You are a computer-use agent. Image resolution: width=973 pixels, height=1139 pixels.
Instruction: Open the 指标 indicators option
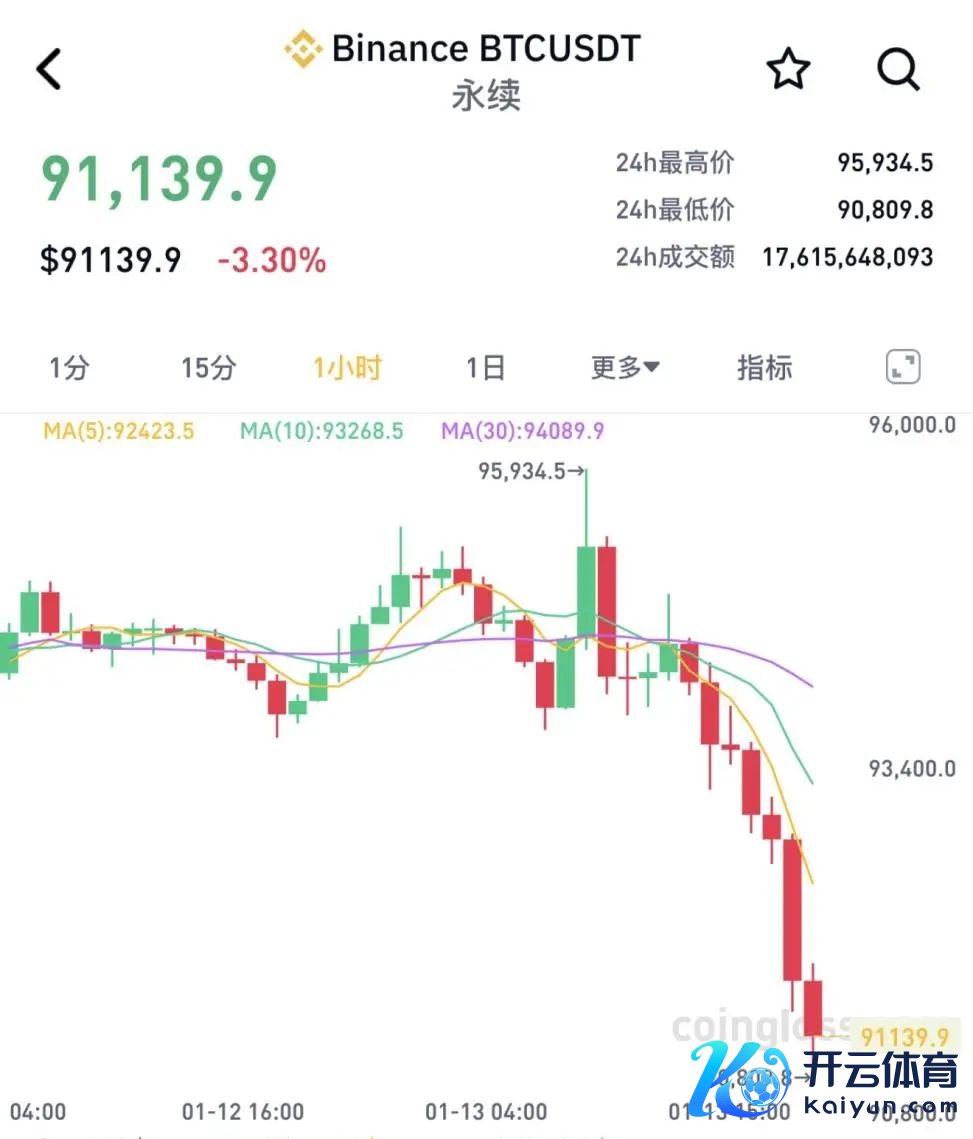coord(764,368)
